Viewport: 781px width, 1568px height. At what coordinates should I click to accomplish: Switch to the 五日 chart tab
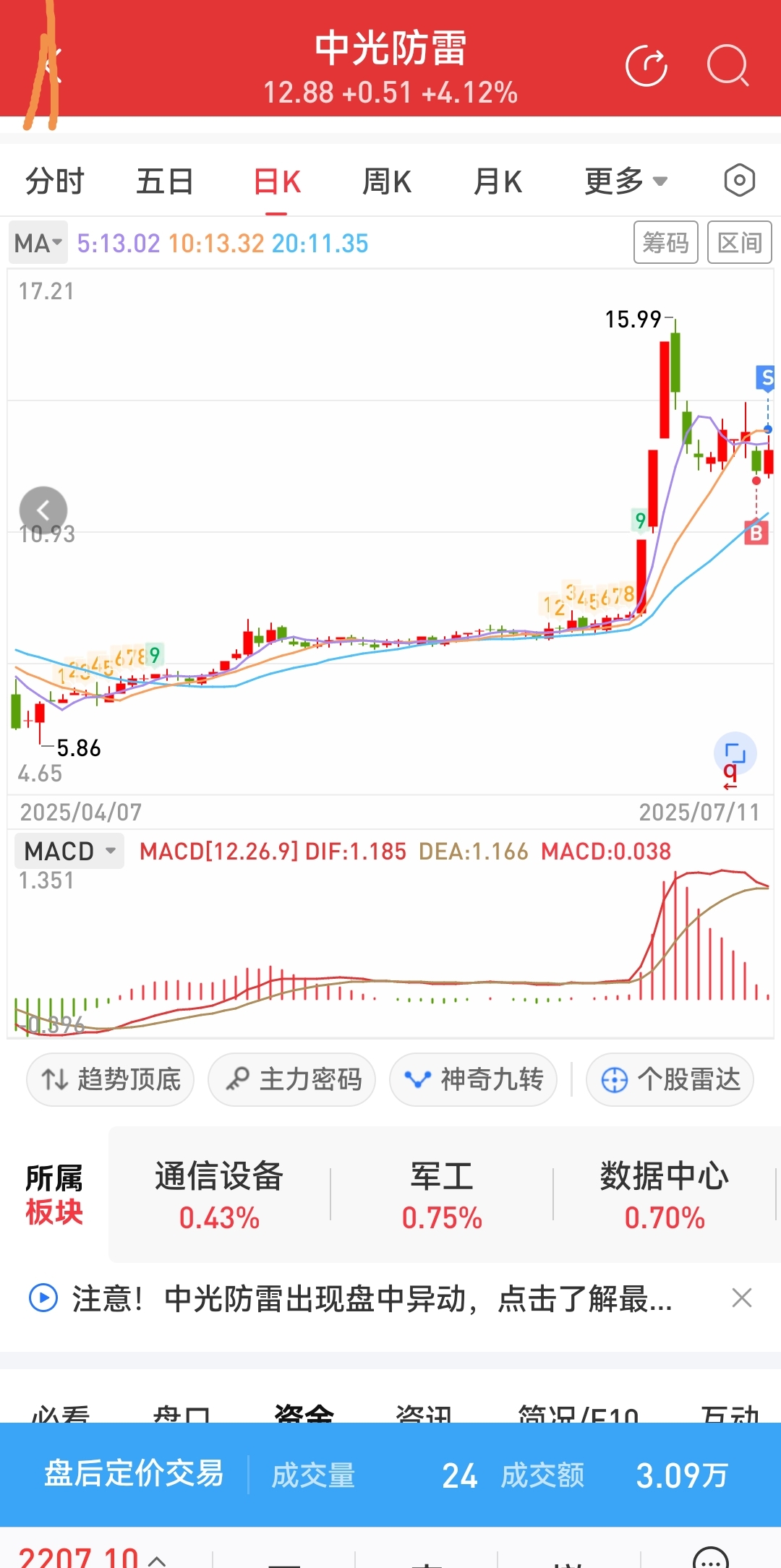point(165,181)
